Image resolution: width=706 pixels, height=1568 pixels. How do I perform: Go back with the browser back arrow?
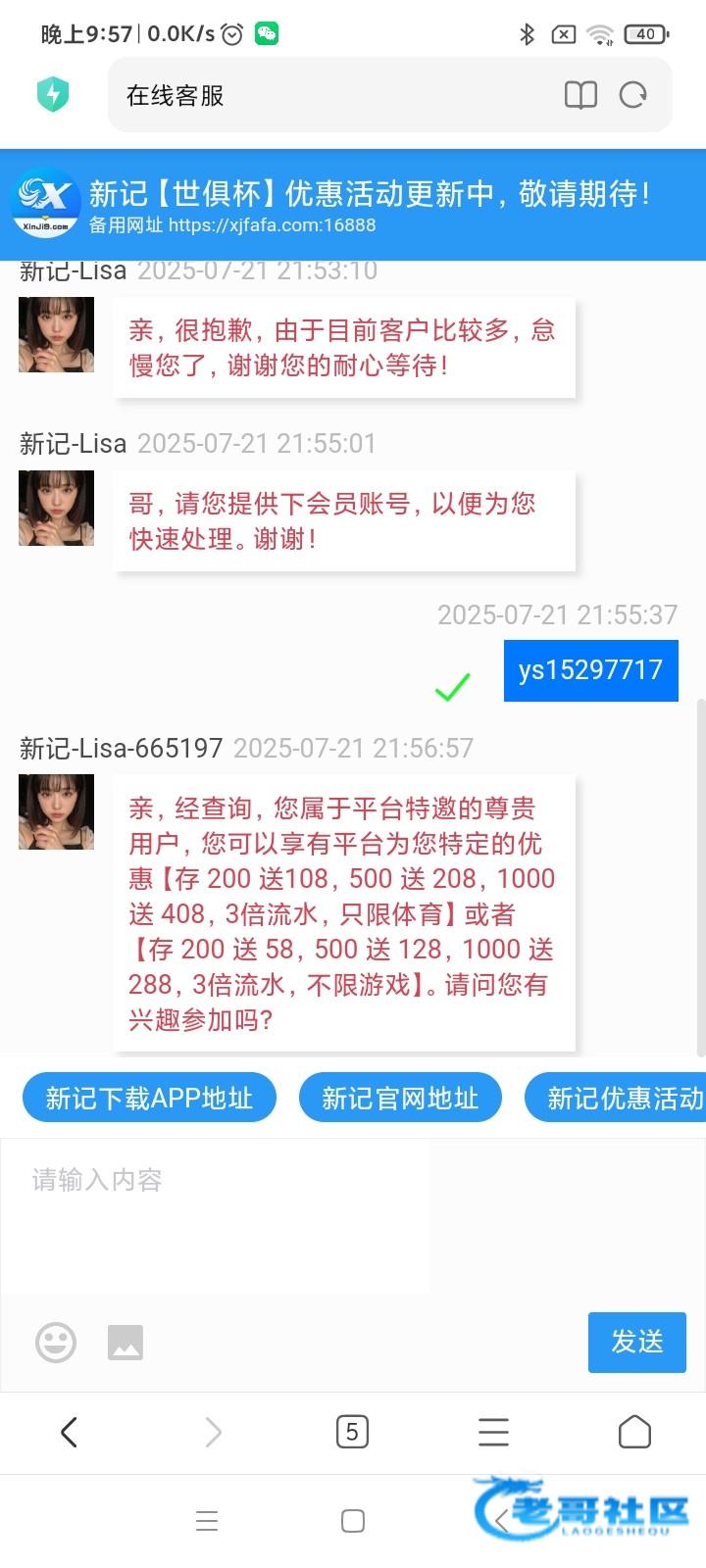click(69, 1433)
